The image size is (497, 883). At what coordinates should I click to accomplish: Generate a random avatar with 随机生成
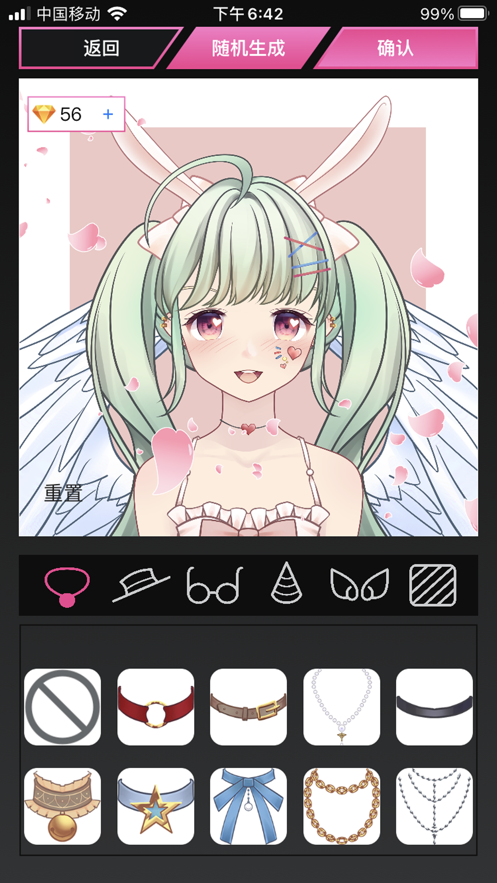pyautogui.click(x=248, y=48)
